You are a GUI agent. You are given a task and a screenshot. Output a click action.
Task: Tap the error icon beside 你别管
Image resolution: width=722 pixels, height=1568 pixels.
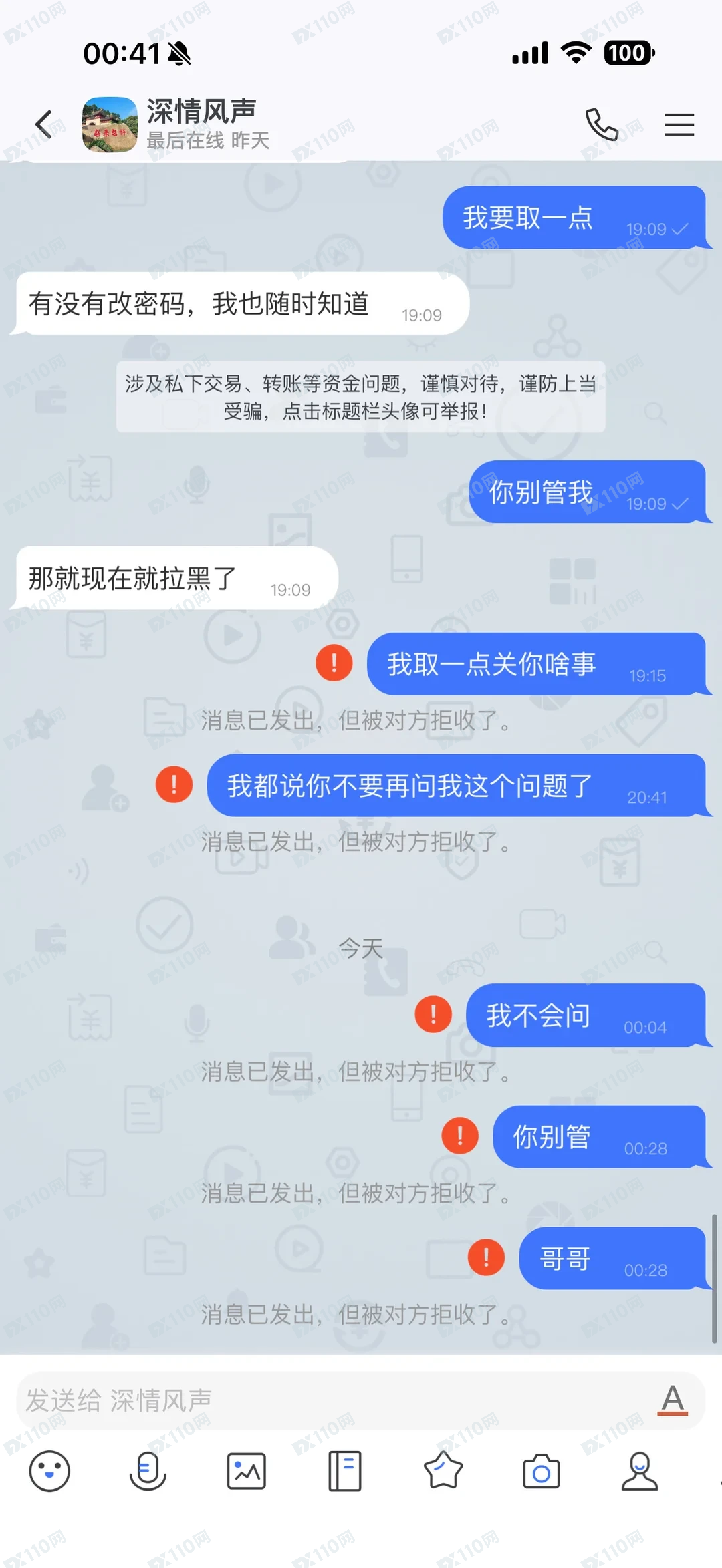tap(460, 1136)
